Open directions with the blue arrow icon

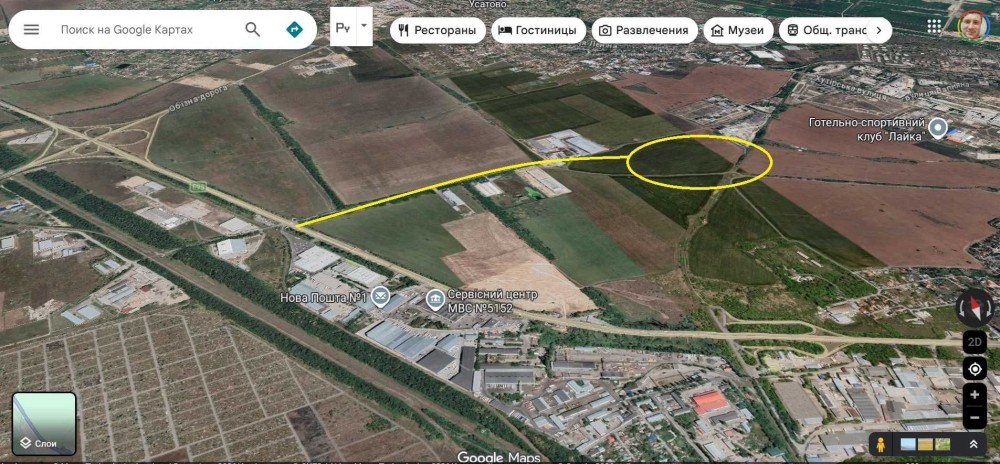pyautogui.click(x=294, y=29)
